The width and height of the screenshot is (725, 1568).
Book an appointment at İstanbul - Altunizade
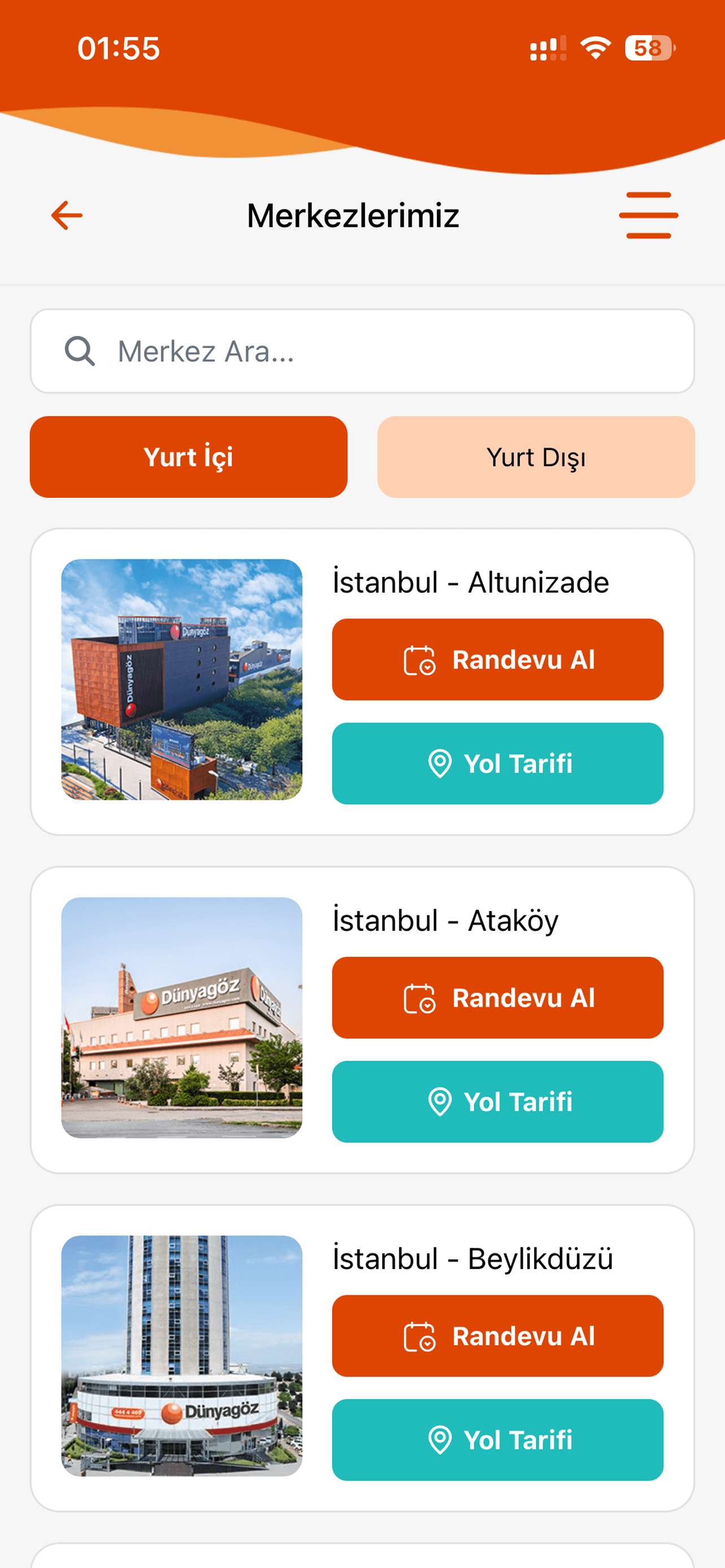(x=497, y=660)
